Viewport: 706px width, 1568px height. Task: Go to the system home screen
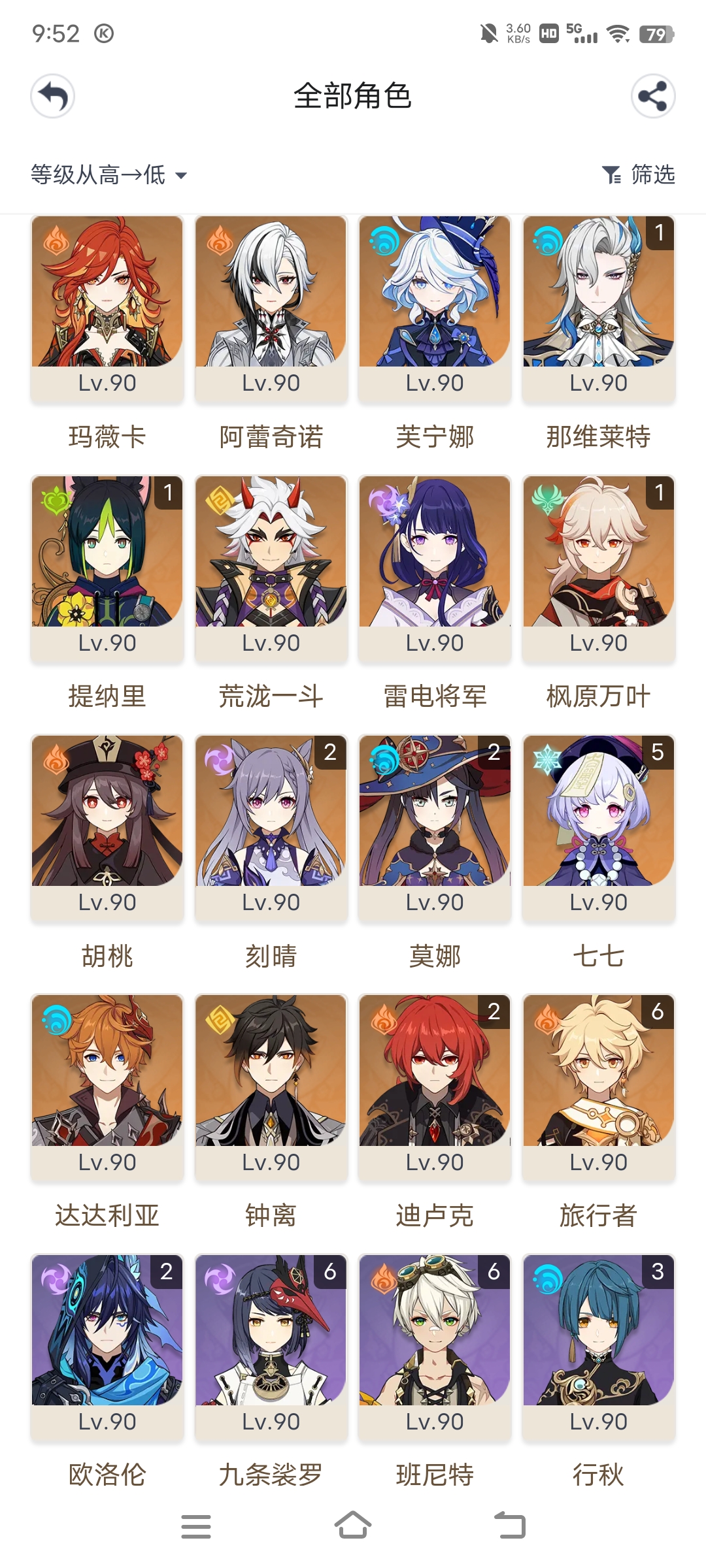[x=353, y=1526]
